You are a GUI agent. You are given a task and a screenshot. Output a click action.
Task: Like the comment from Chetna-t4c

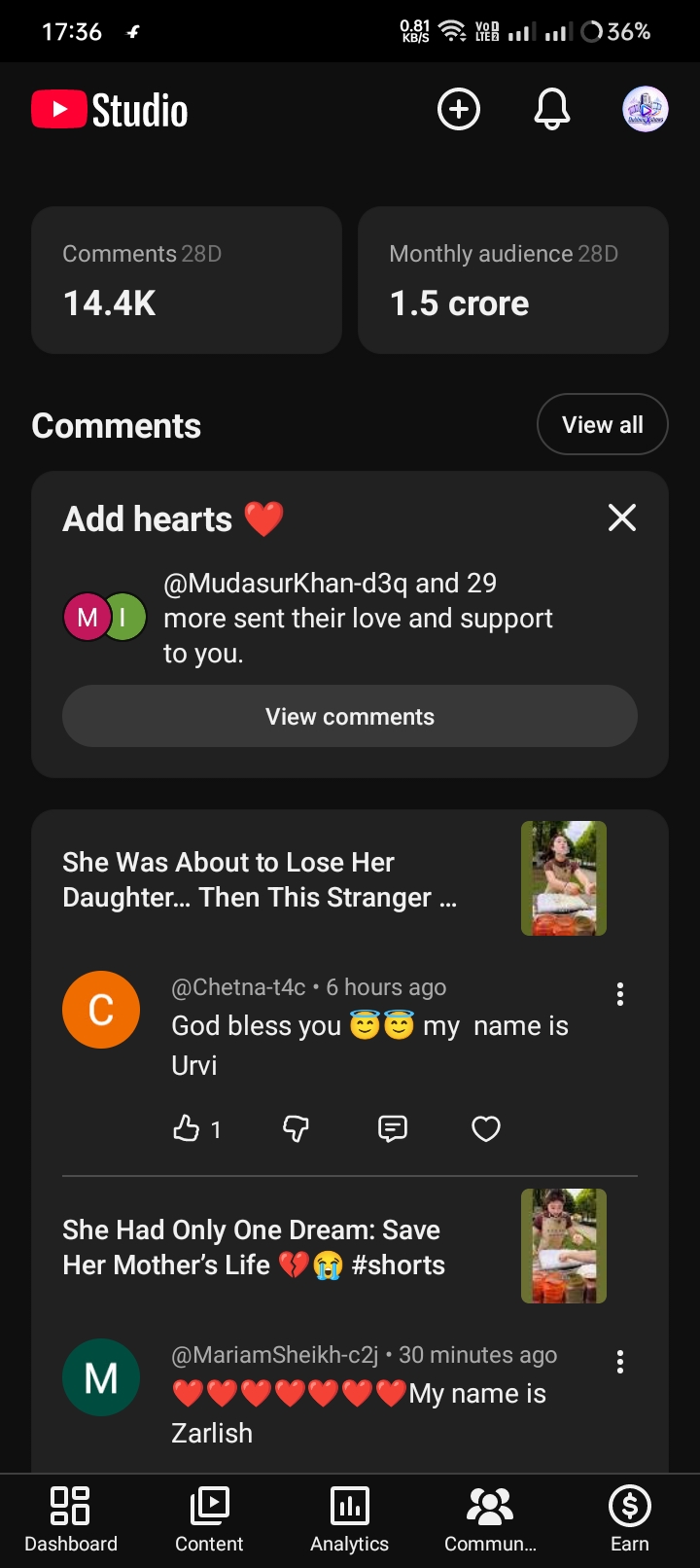tap(196, 1128)
